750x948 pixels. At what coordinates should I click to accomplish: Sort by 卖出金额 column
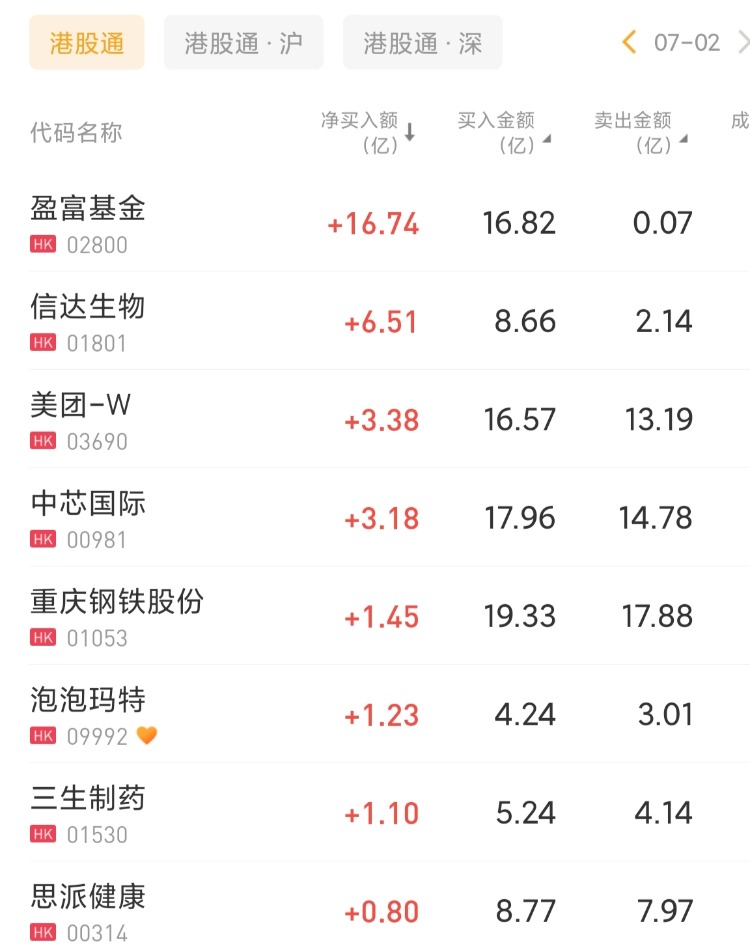(x=640, y=132)
